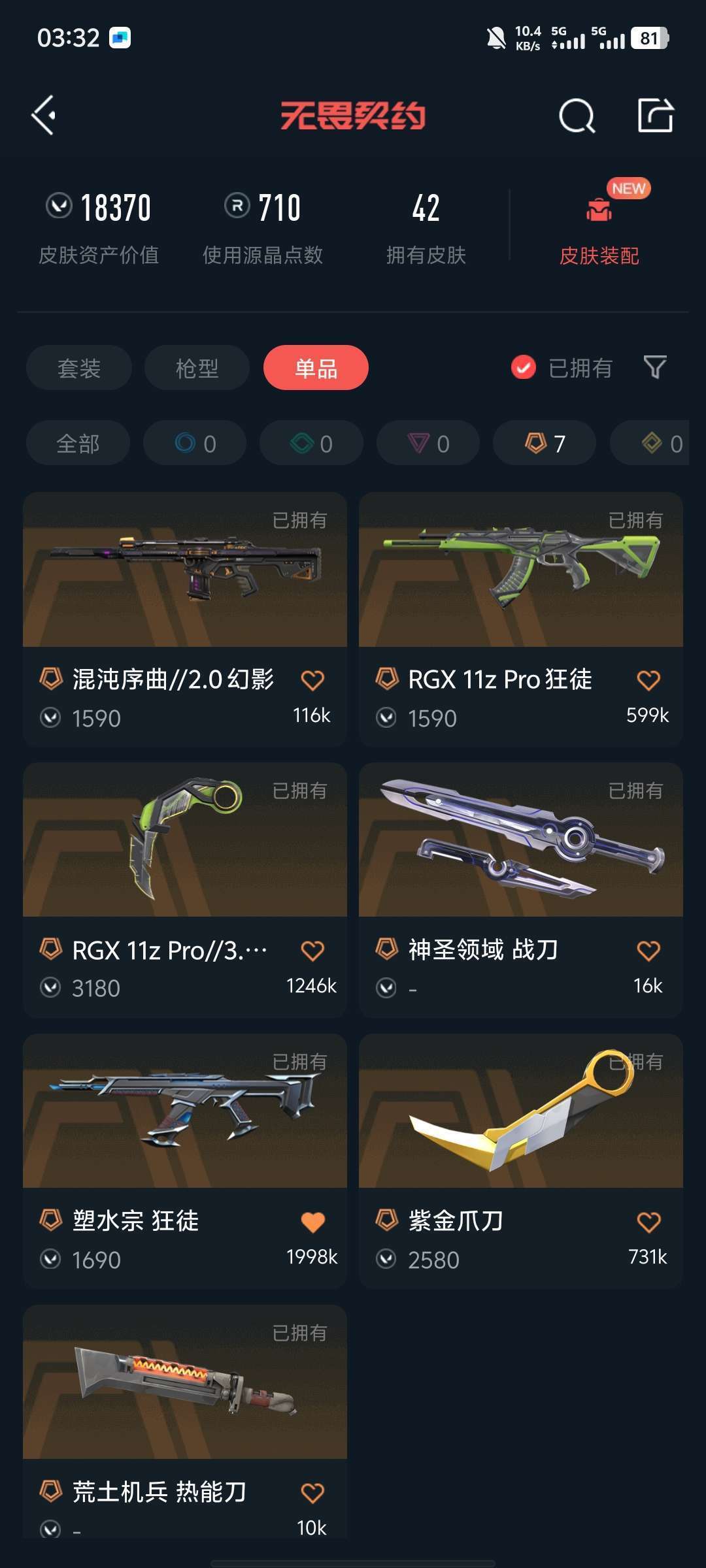Tap the back arrow icon
Image resolution: width=706 pixels, height=1568 pixels.
(x=44, y=115)
